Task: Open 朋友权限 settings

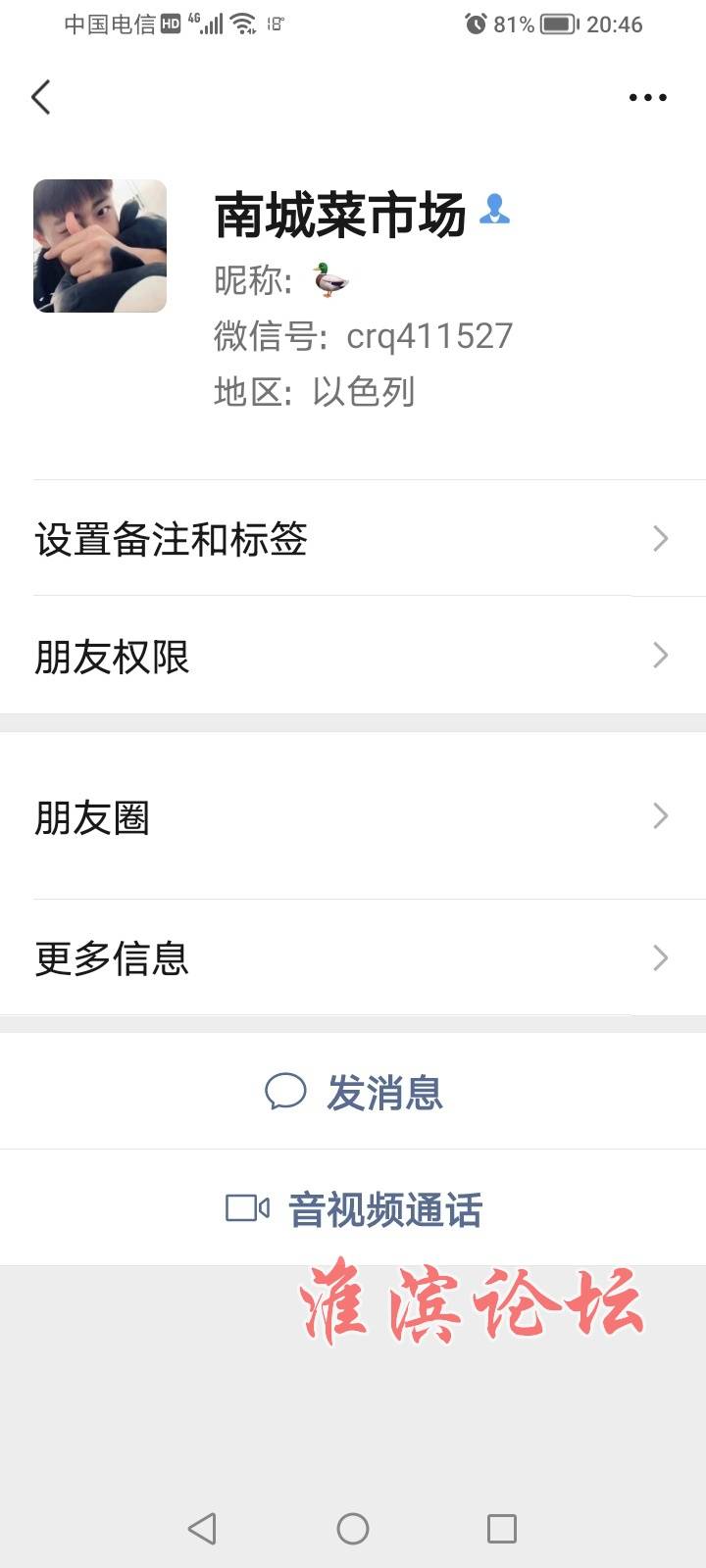Action: pyautogui.click(x=353, y=656)
